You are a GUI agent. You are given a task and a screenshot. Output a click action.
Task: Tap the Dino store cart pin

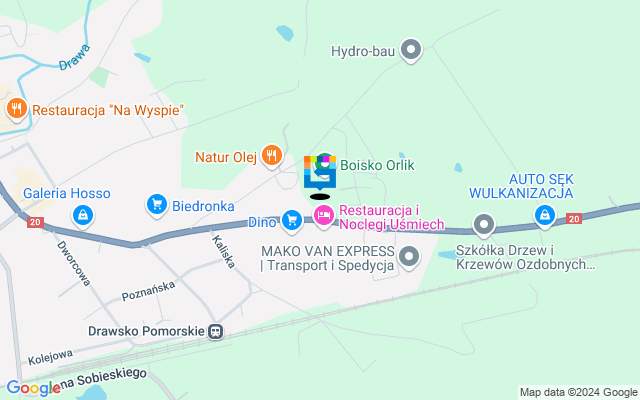point(292,219)
